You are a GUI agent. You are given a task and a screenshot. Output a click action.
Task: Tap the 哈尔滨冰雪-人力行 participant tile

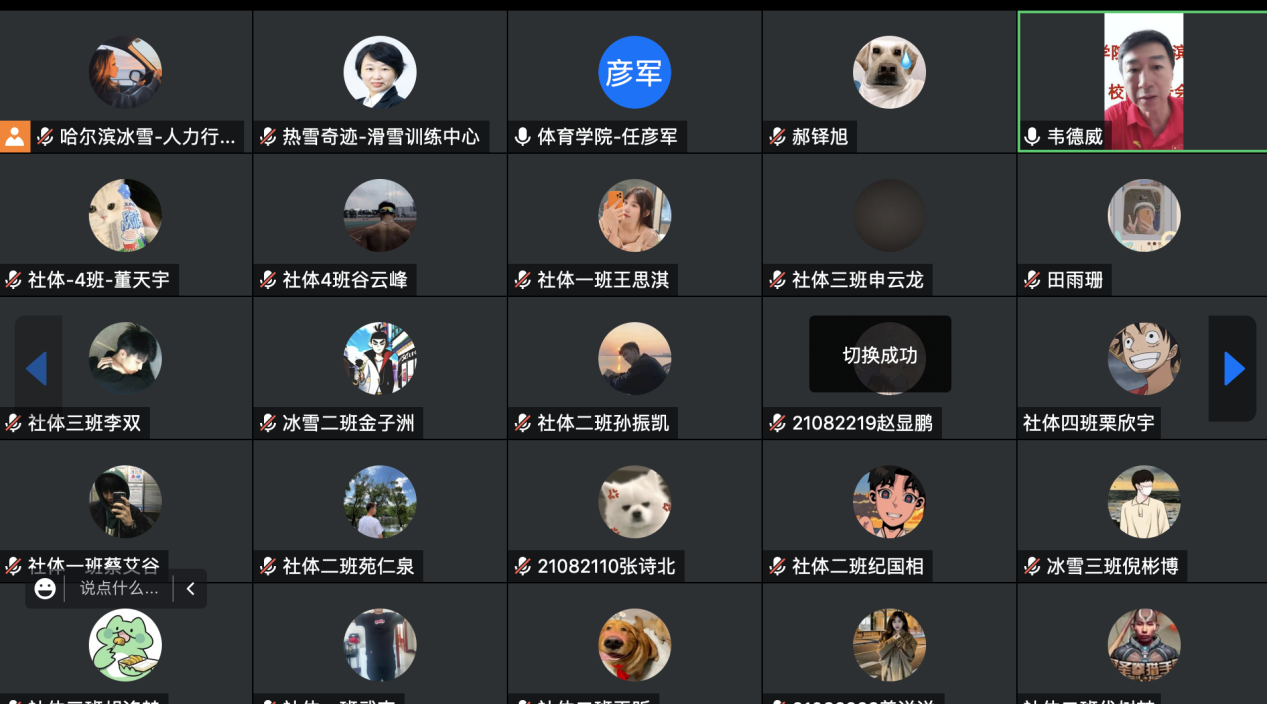[x=125, y=82]
